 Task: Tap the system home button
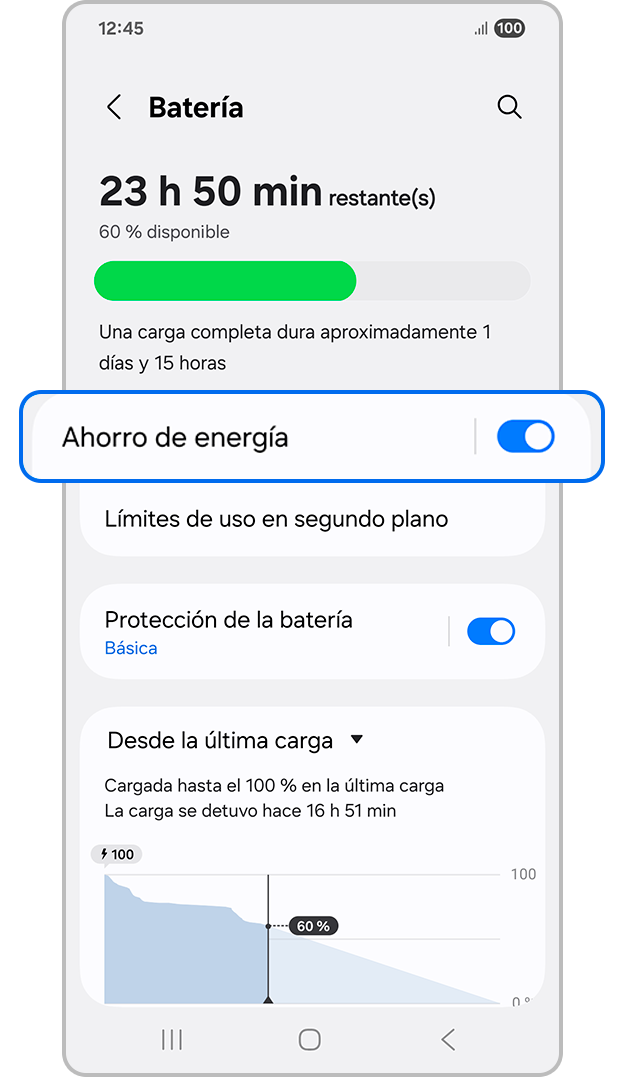[x=310, y=1039]
